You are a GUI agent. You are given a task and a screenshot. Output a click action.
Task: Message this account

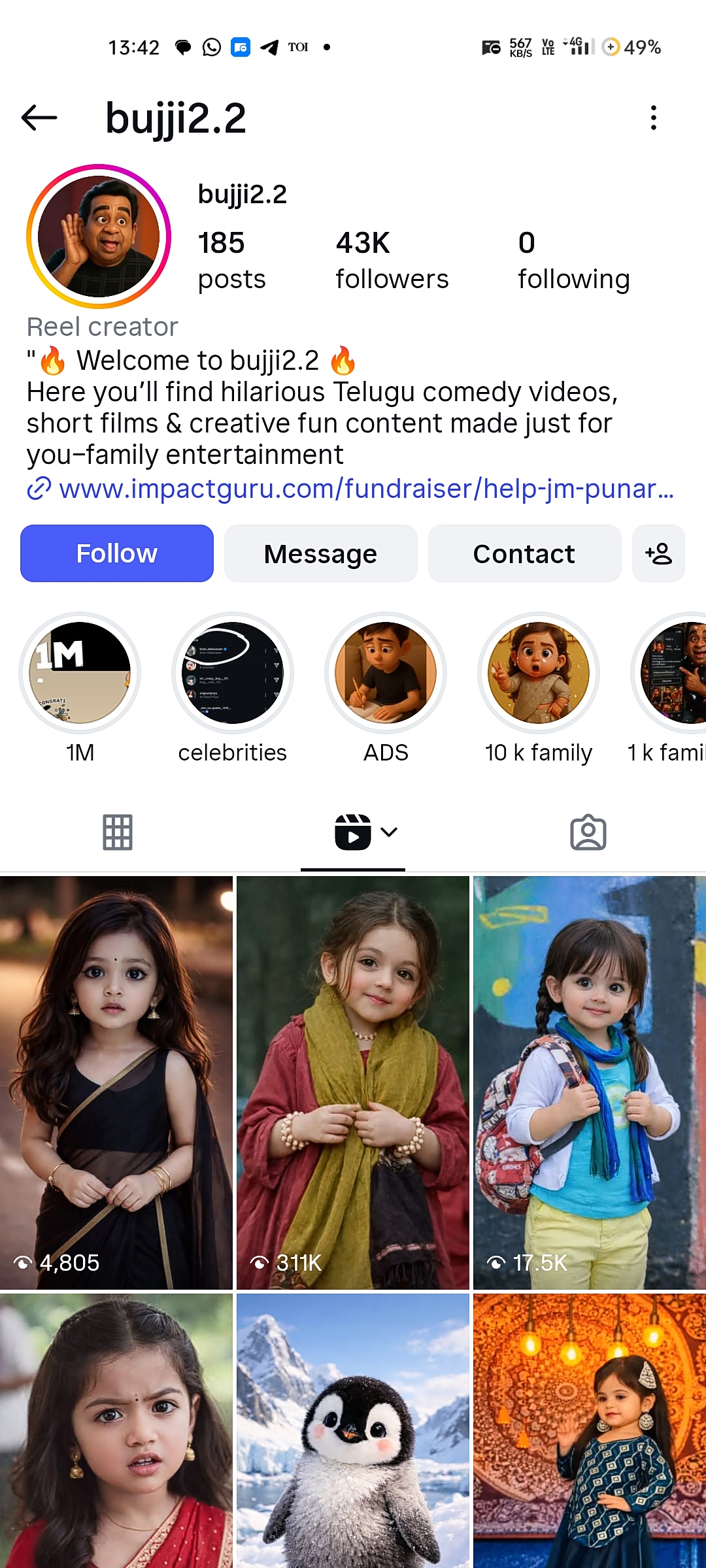tap(320, 553)
